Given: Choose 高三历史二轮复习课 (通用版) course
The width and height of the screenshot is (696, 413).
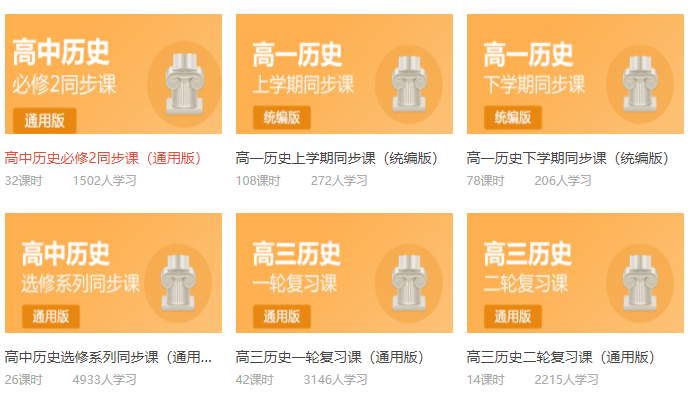Looking at the screenshot, I should coord(575,273).
